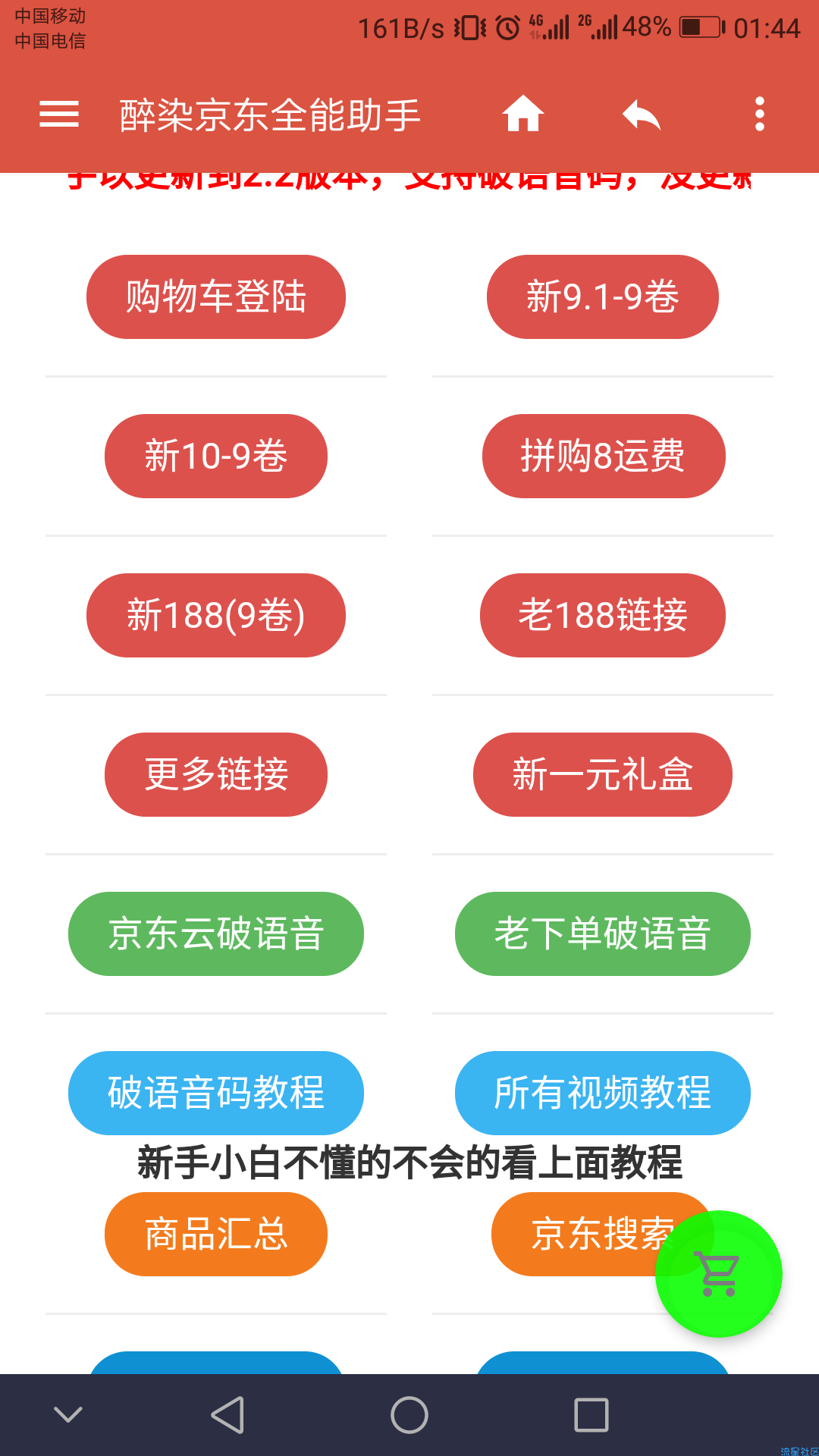Tap the 购物车登陆 button
Screen dimensions: 819x1456
click(x=216, y=297)
